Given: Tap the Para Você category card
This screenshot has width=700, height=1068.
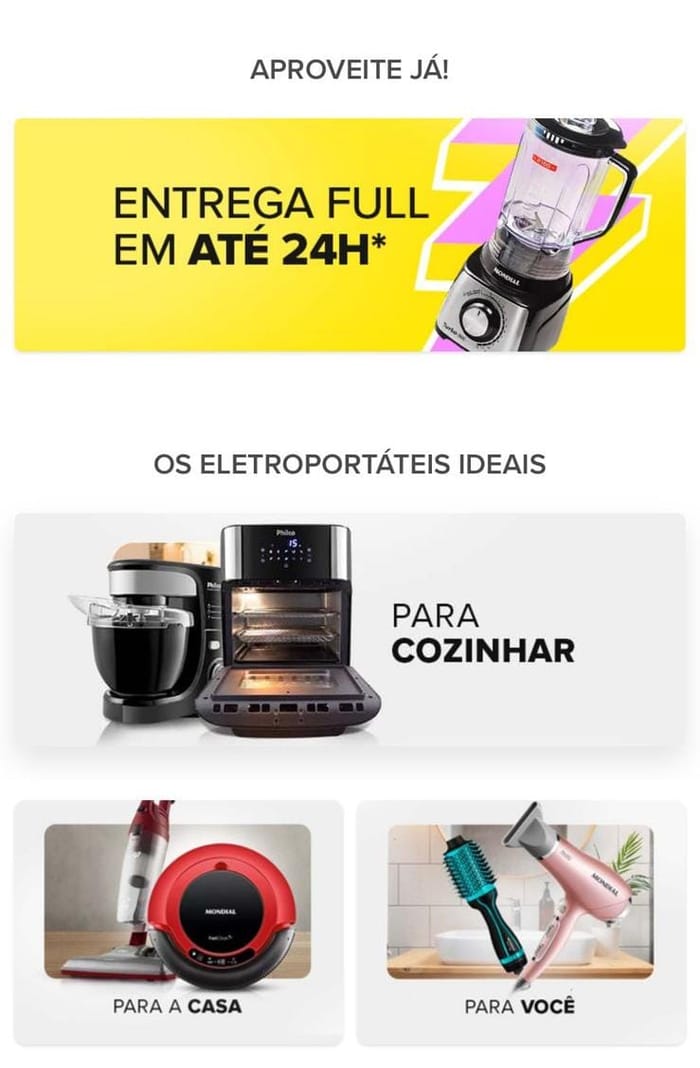Looking at the screenshot, I should (520, 922).
